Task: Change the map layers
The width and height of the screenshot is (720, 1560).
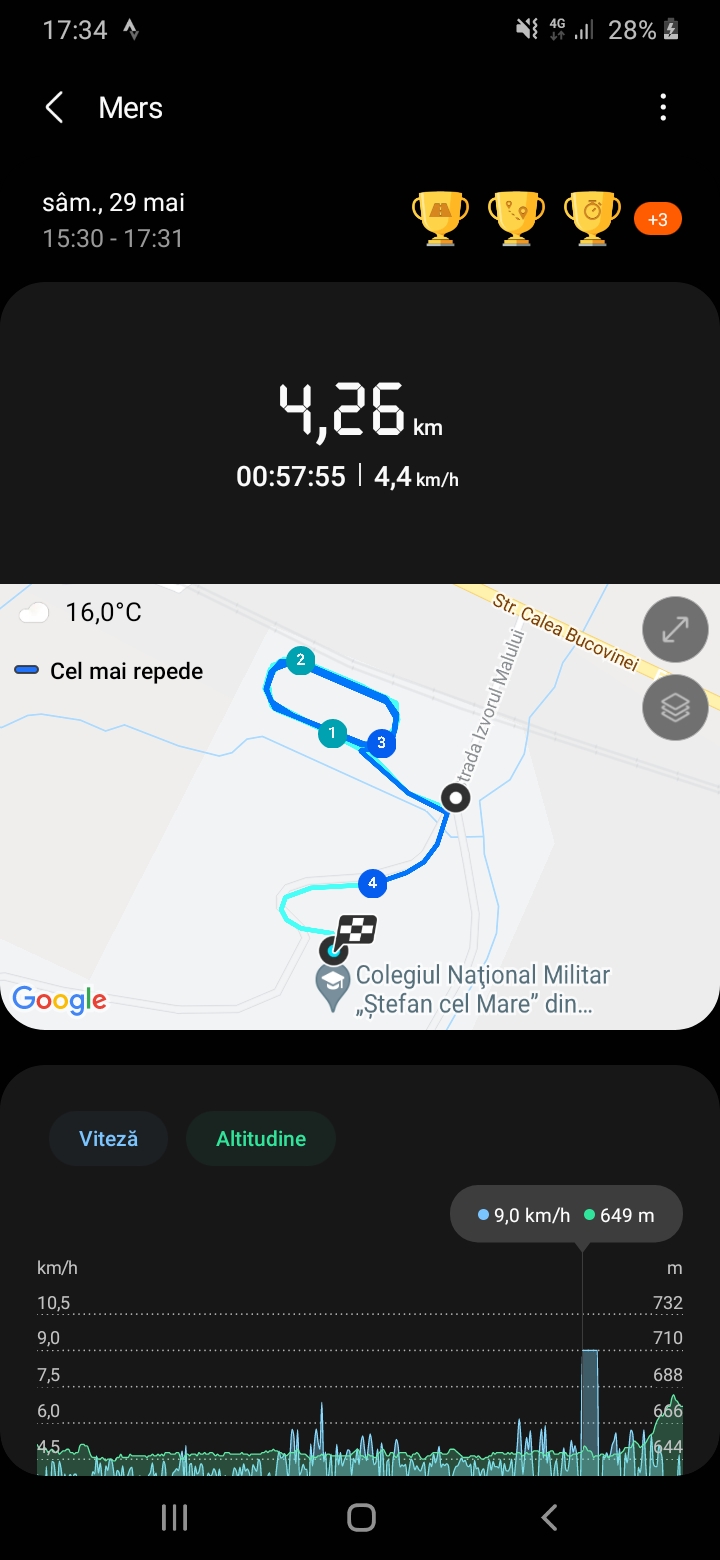Action: coord(675,707)
